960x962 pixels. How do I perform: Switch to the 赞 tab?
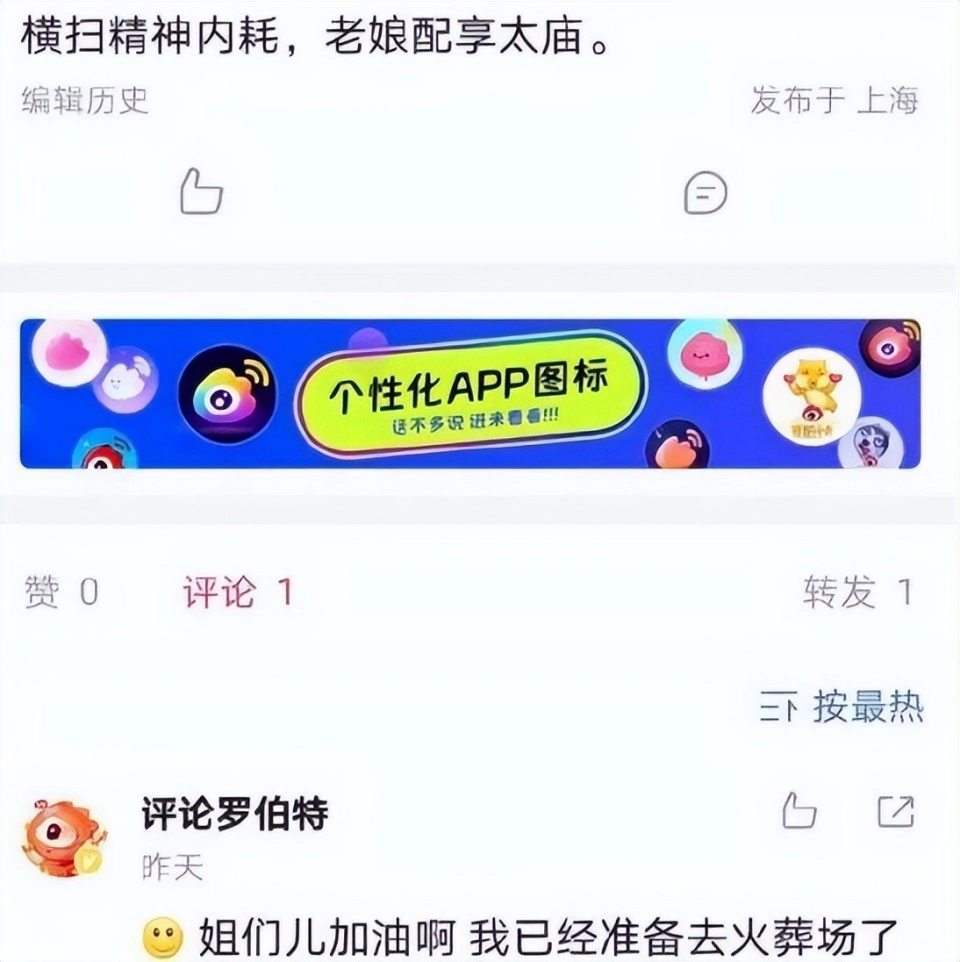[x=62, y=592]
